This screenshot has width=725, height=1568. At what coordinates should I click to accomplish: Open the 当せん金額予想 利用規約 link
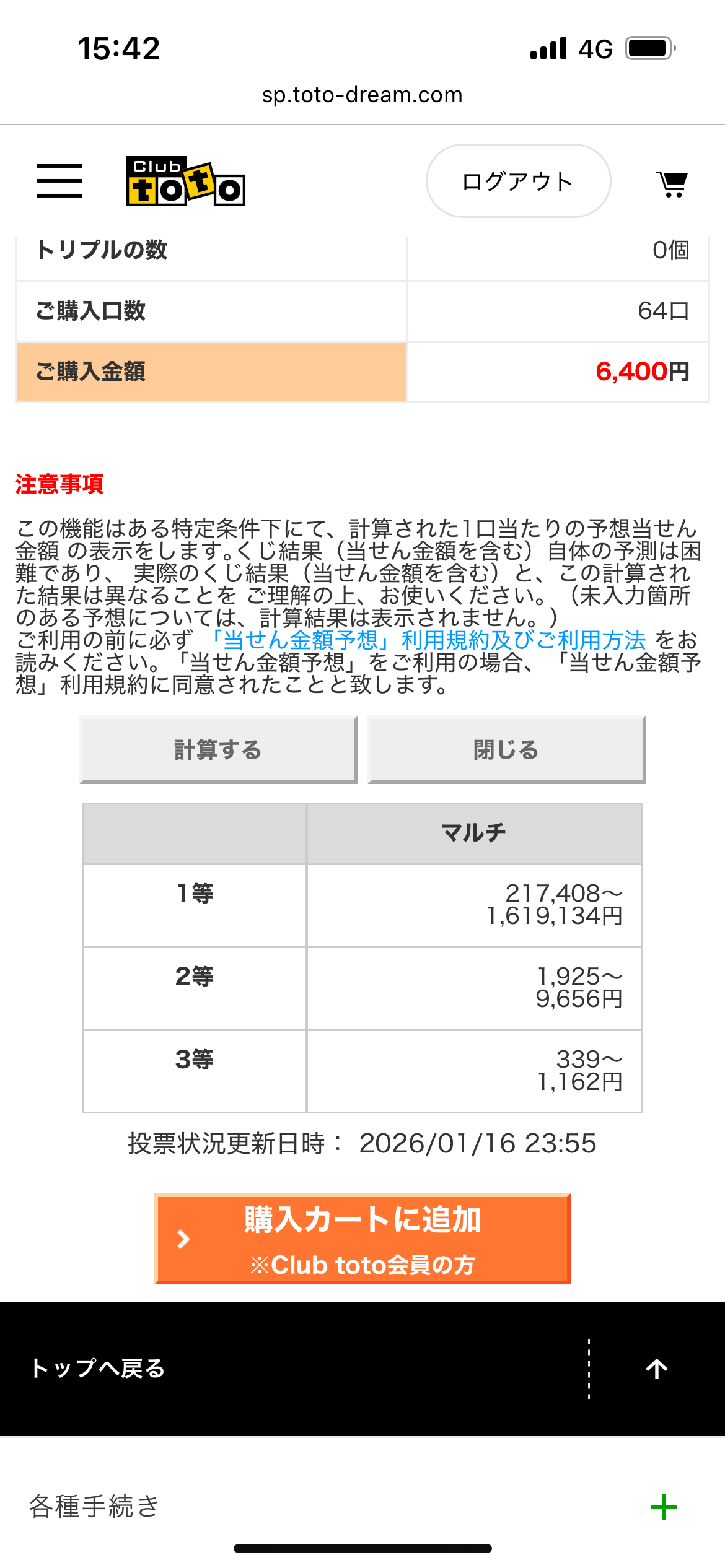pyautogui.click(x=428, y=640)
